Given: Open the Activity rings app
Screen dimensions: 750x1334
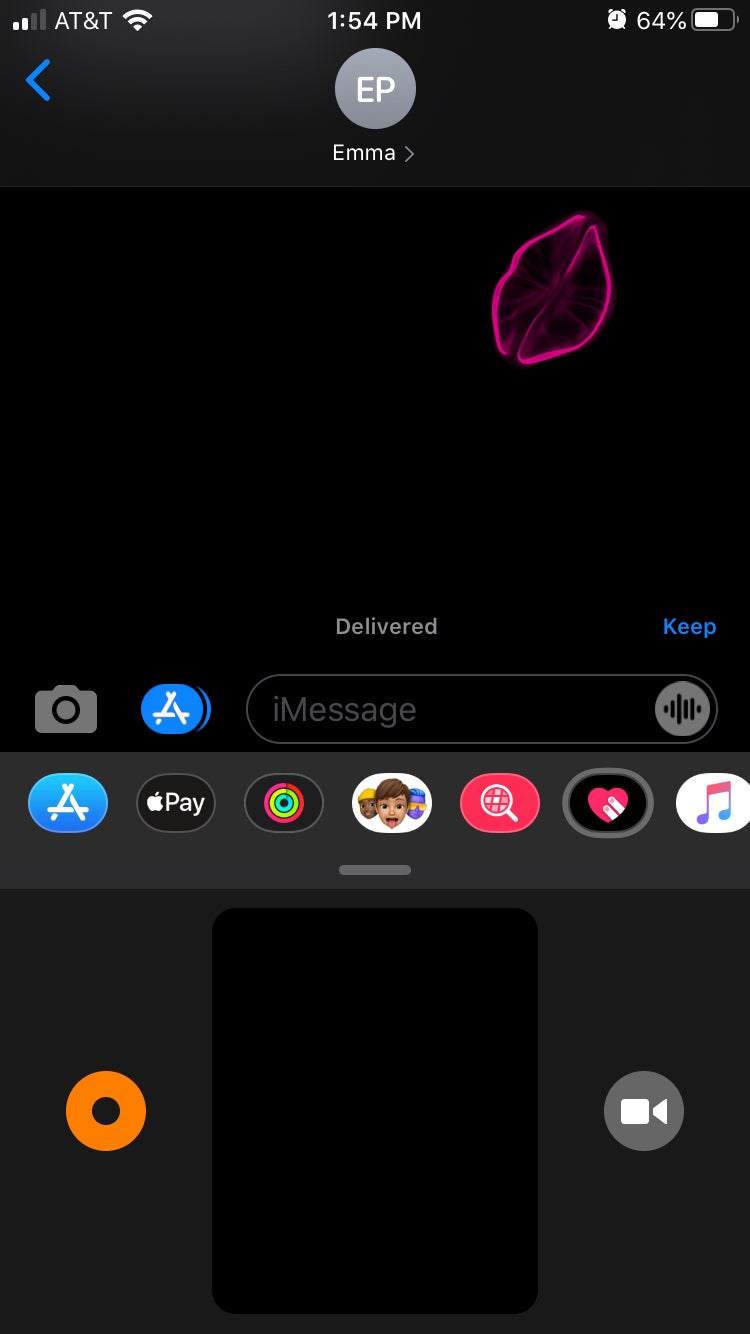Looking at the screenshot, I should click(x=284, y=803).
